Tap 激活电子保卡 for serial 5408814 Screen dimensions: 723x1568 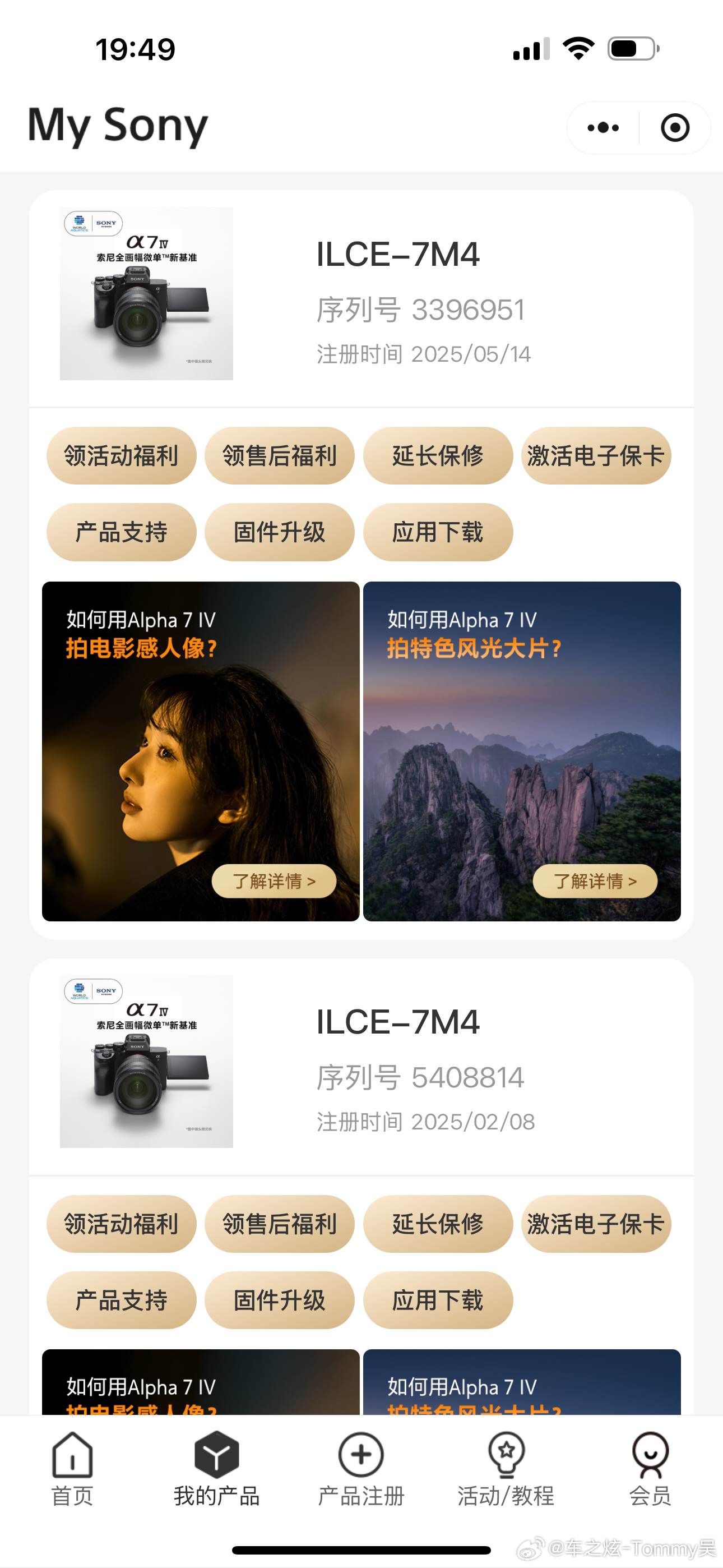[x=596, y=1224]
